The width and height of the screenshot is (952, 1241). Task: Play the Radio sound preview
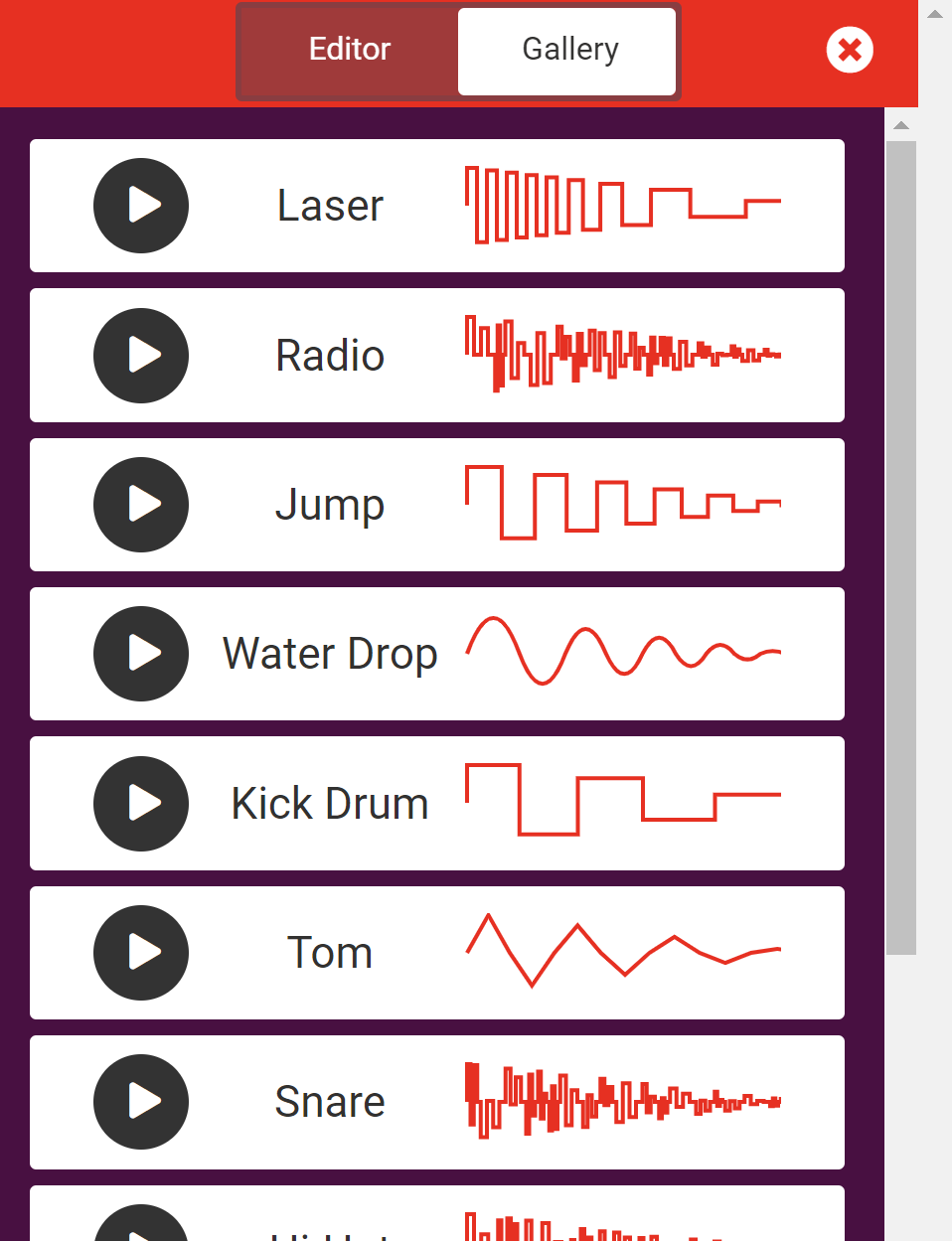(x=140, y=355)
